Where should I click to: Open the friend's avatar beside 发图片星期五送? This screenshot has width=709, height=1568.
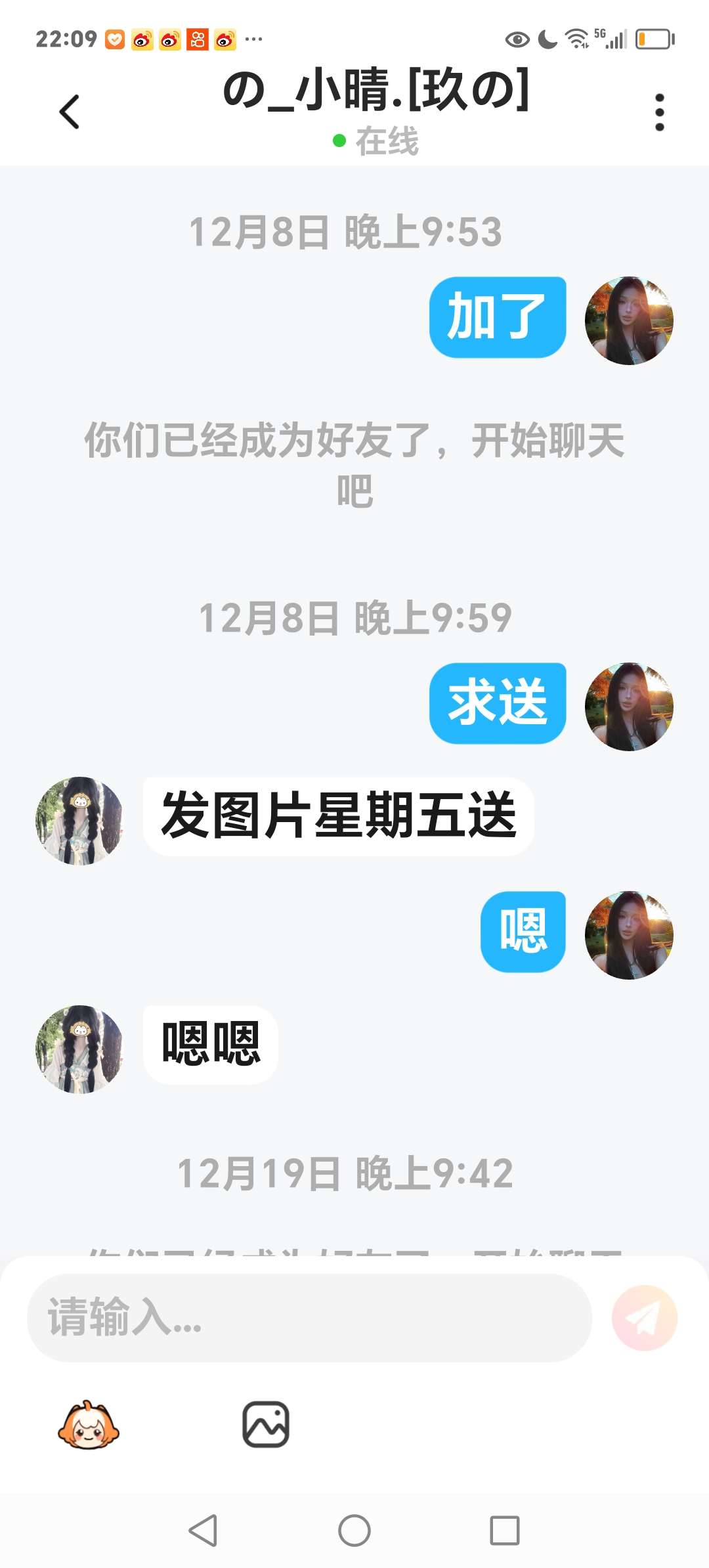79,821
